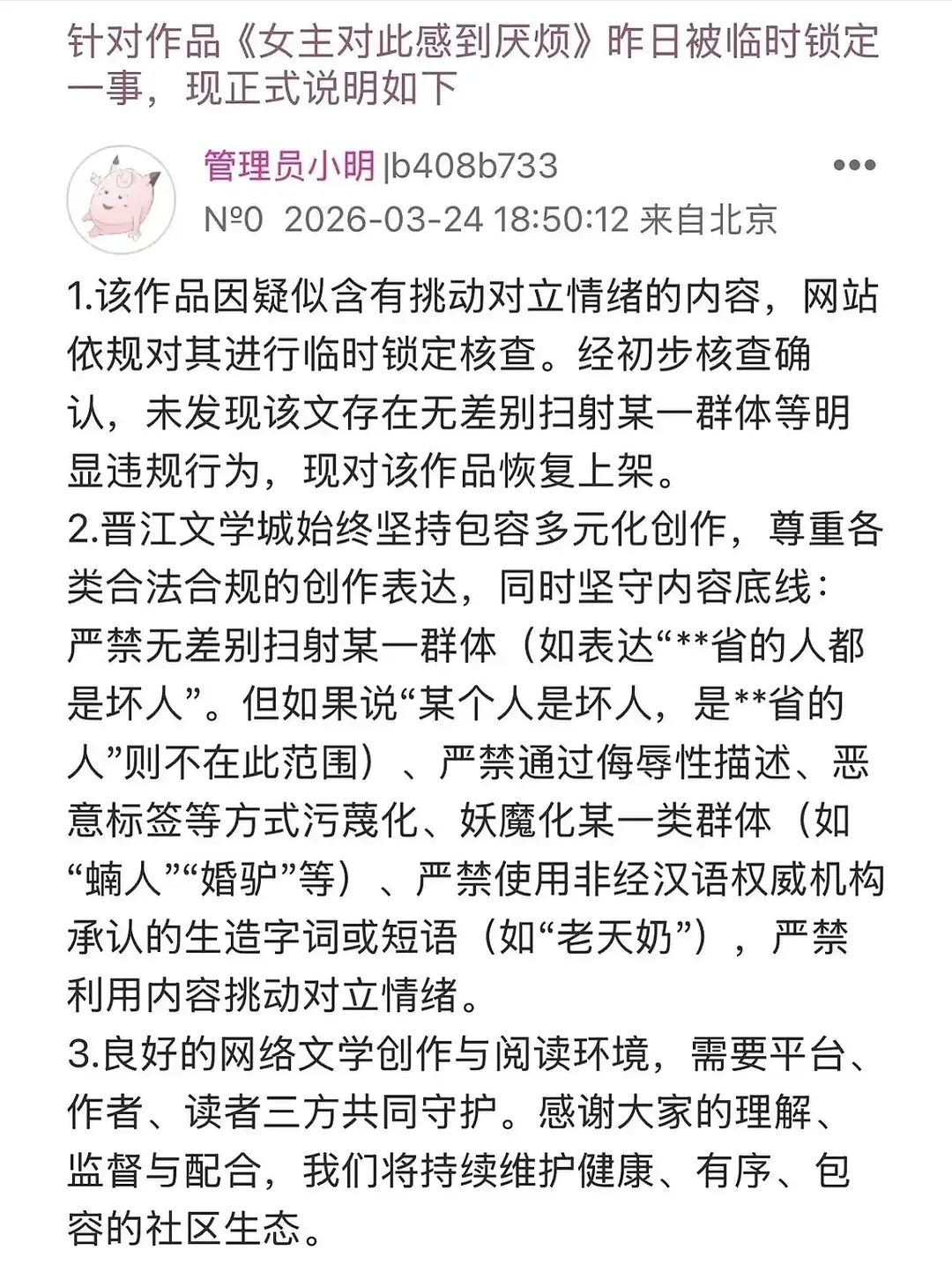Image resolution: width=952 pixels, height=1272 pixels.
Task: Open the three-dot menu on the post
Action: tap(853, 166)
